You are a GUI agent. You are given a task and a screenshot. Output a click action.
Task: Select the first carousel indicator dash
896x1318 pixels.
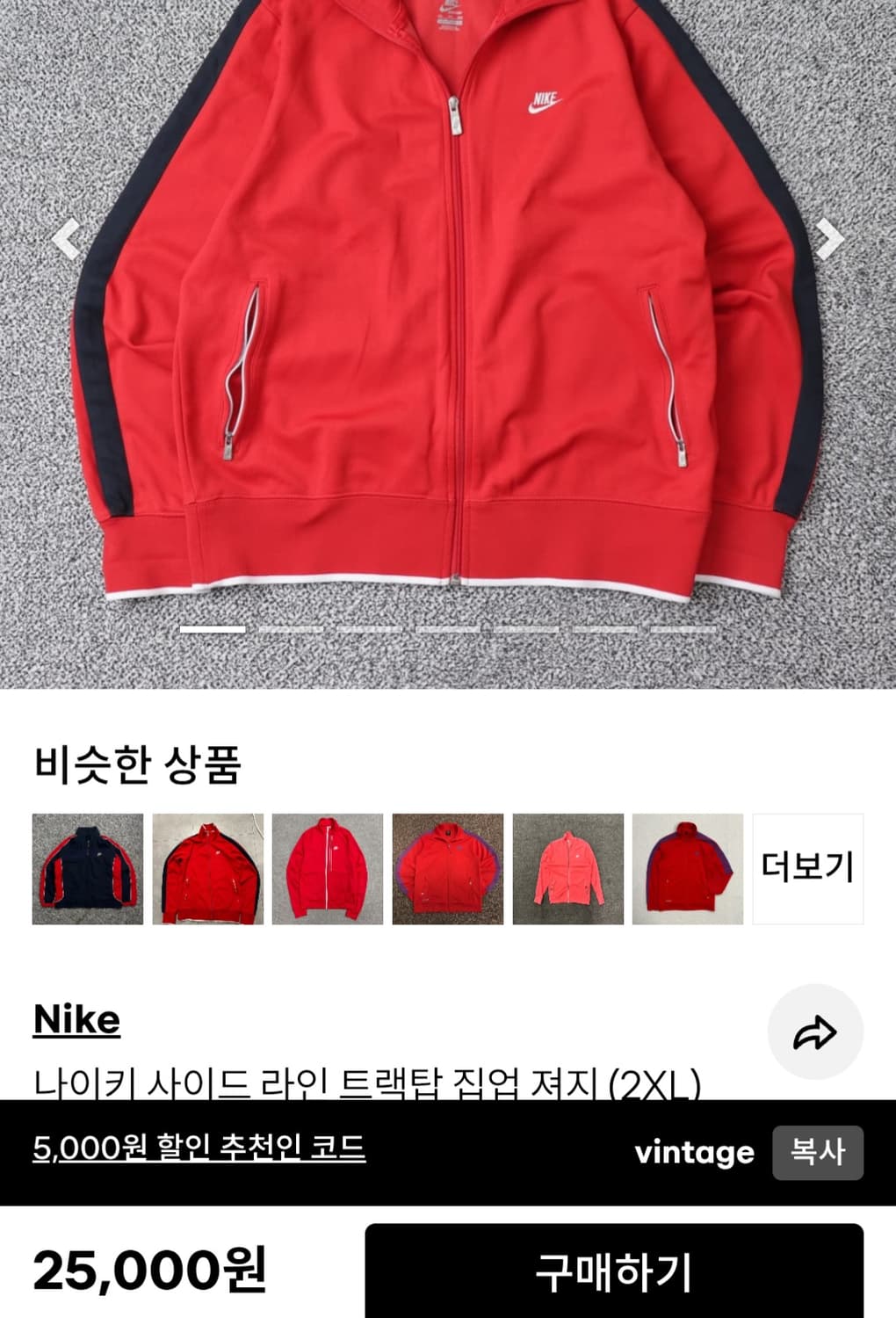click(211, 629)
